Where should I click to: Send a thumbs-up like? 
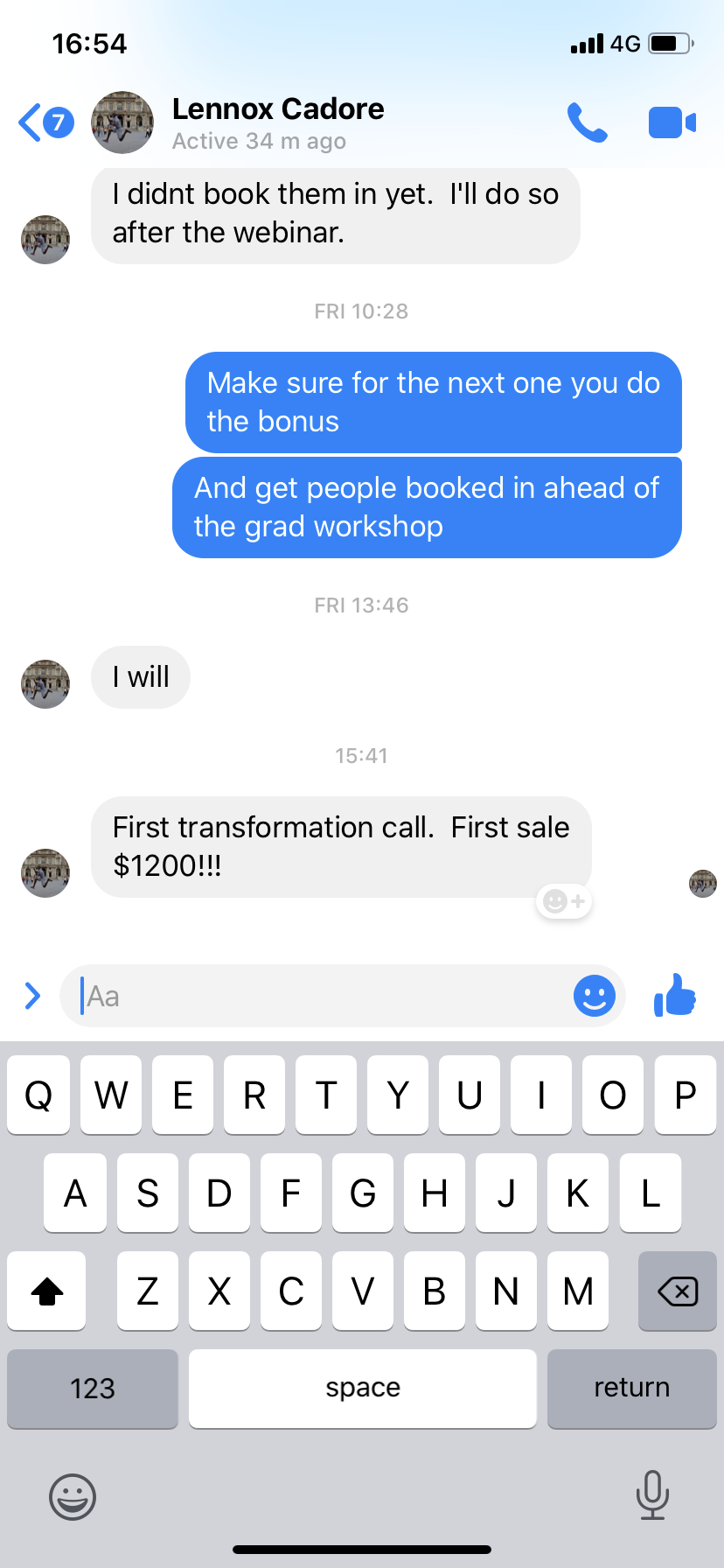[675, 996]
